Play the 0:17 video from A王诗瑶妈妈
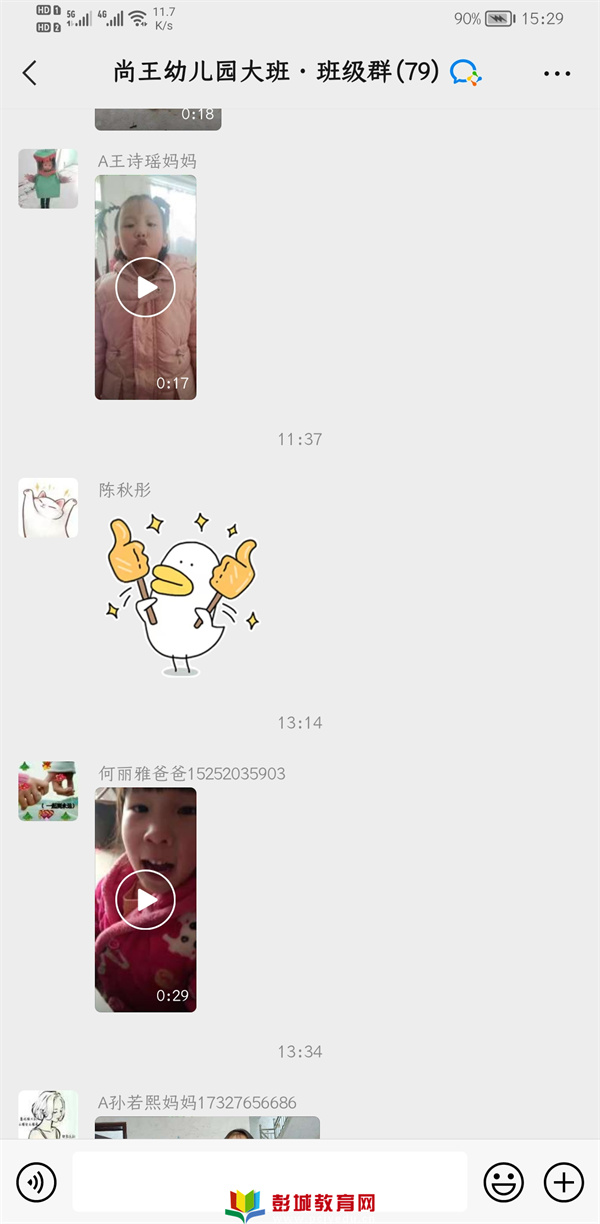This screenshot has height=1224, width=600. [146, 287]
